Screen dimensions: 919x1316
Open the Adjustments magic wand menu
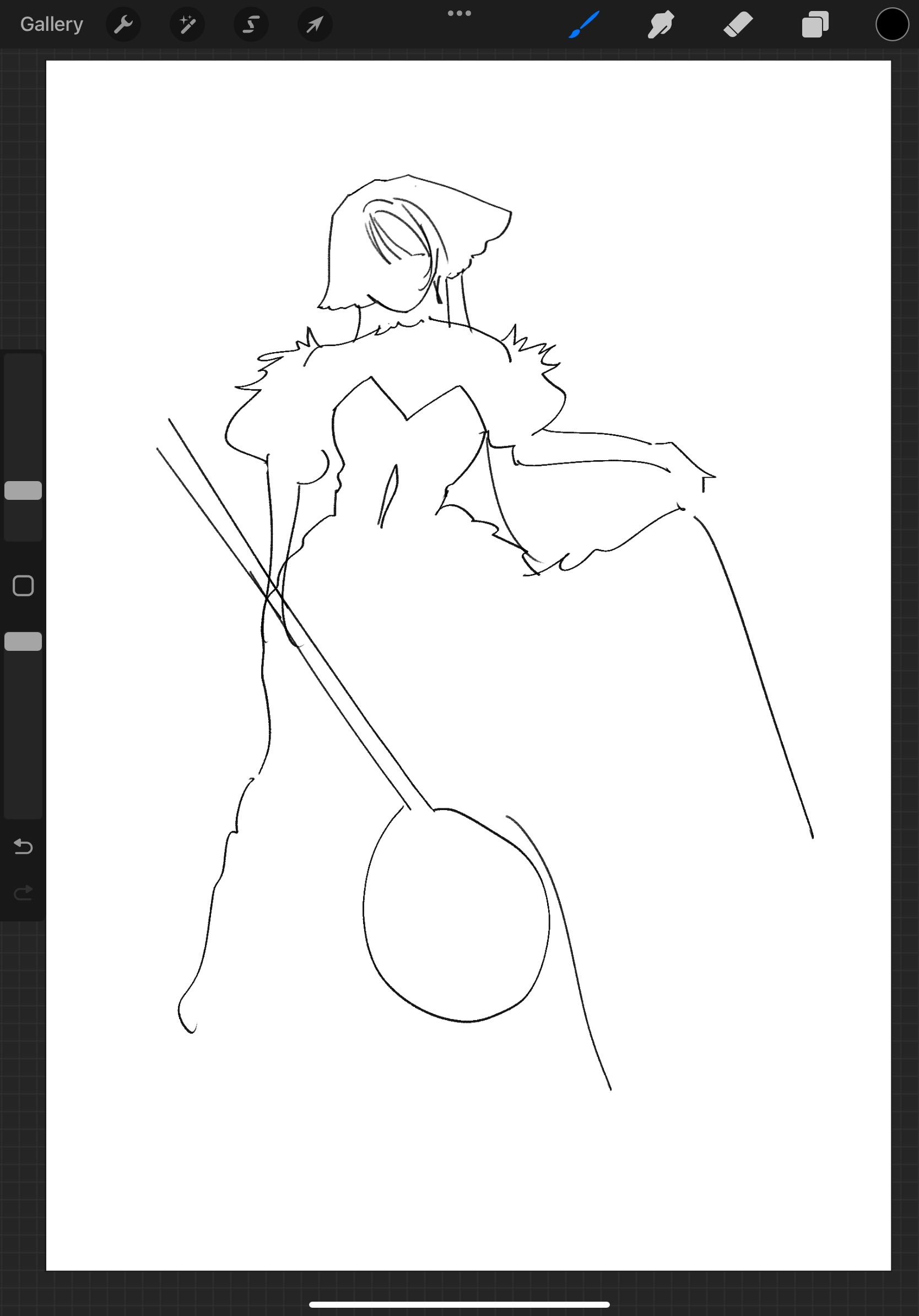pos(187,25)
